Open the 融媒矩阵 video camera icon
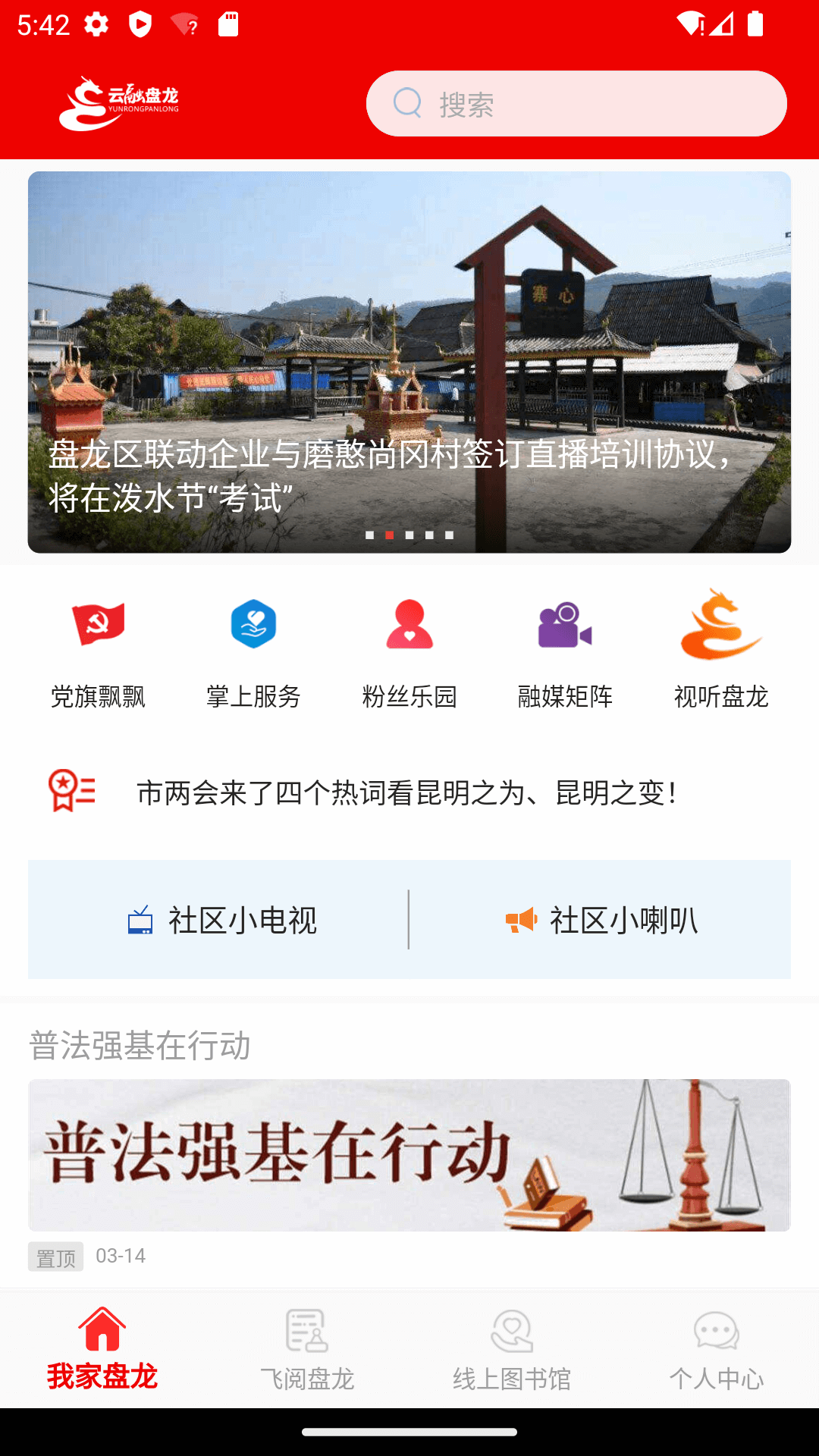 point(565,625)
